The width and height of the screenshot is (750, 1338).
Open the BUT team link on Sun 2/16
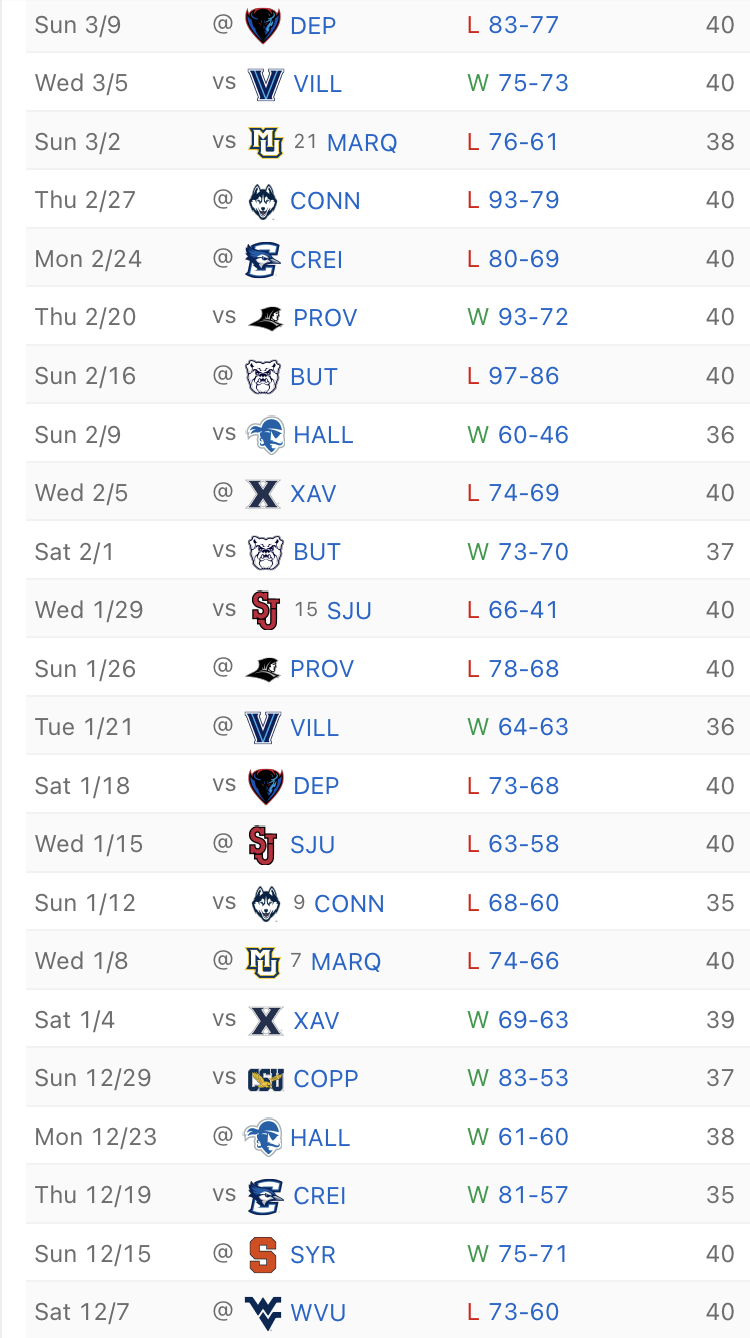313,376
